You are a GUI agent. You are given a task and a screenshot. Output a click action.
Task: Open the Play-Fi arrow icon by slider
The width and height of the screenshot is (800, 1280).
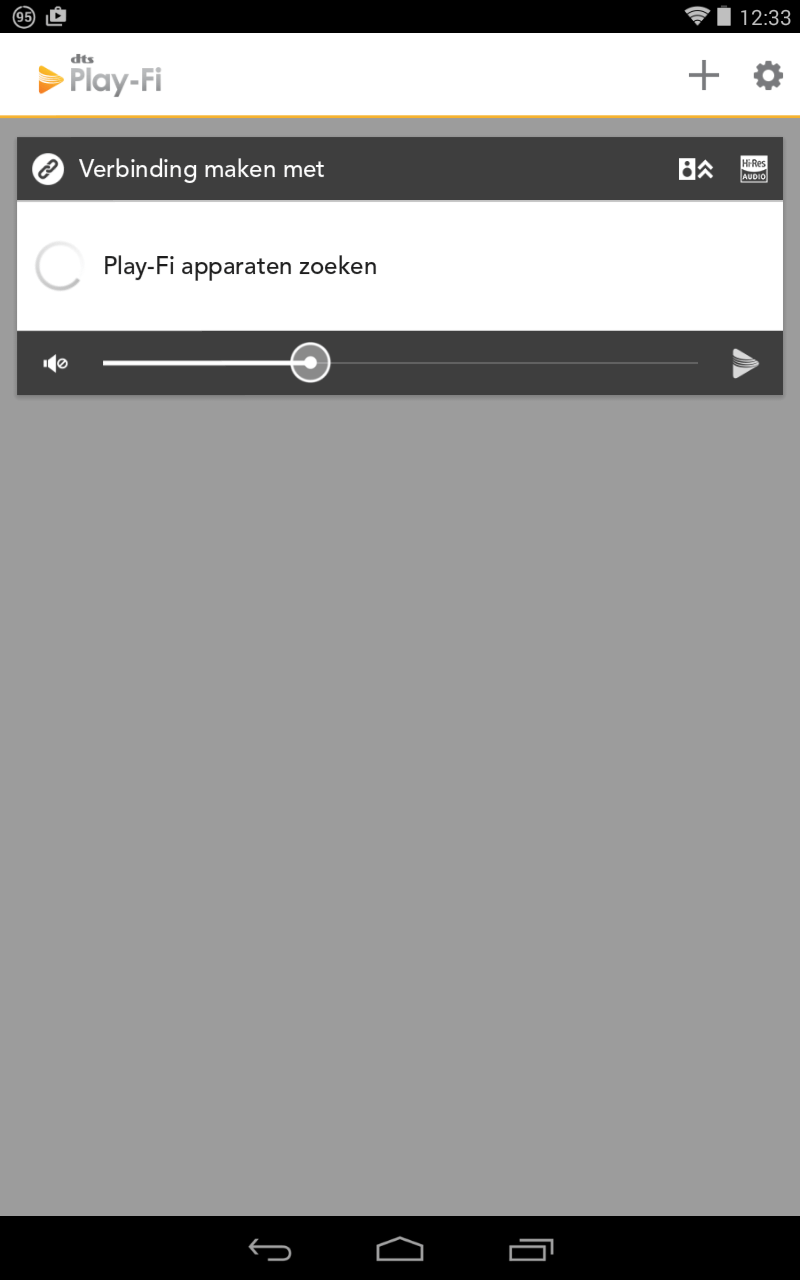point(745,363)
